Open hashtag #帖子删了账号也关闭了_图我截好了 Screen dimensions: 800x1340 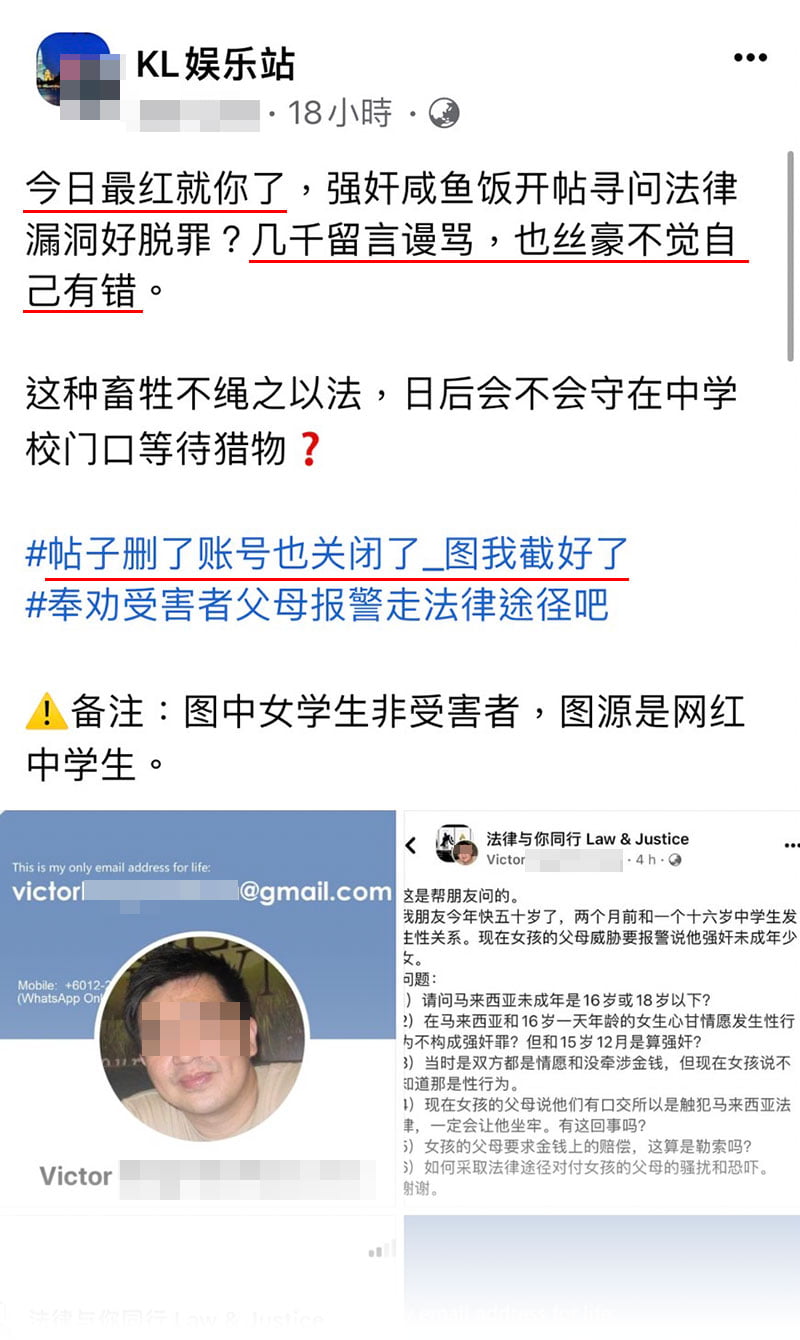pos(327,553)
